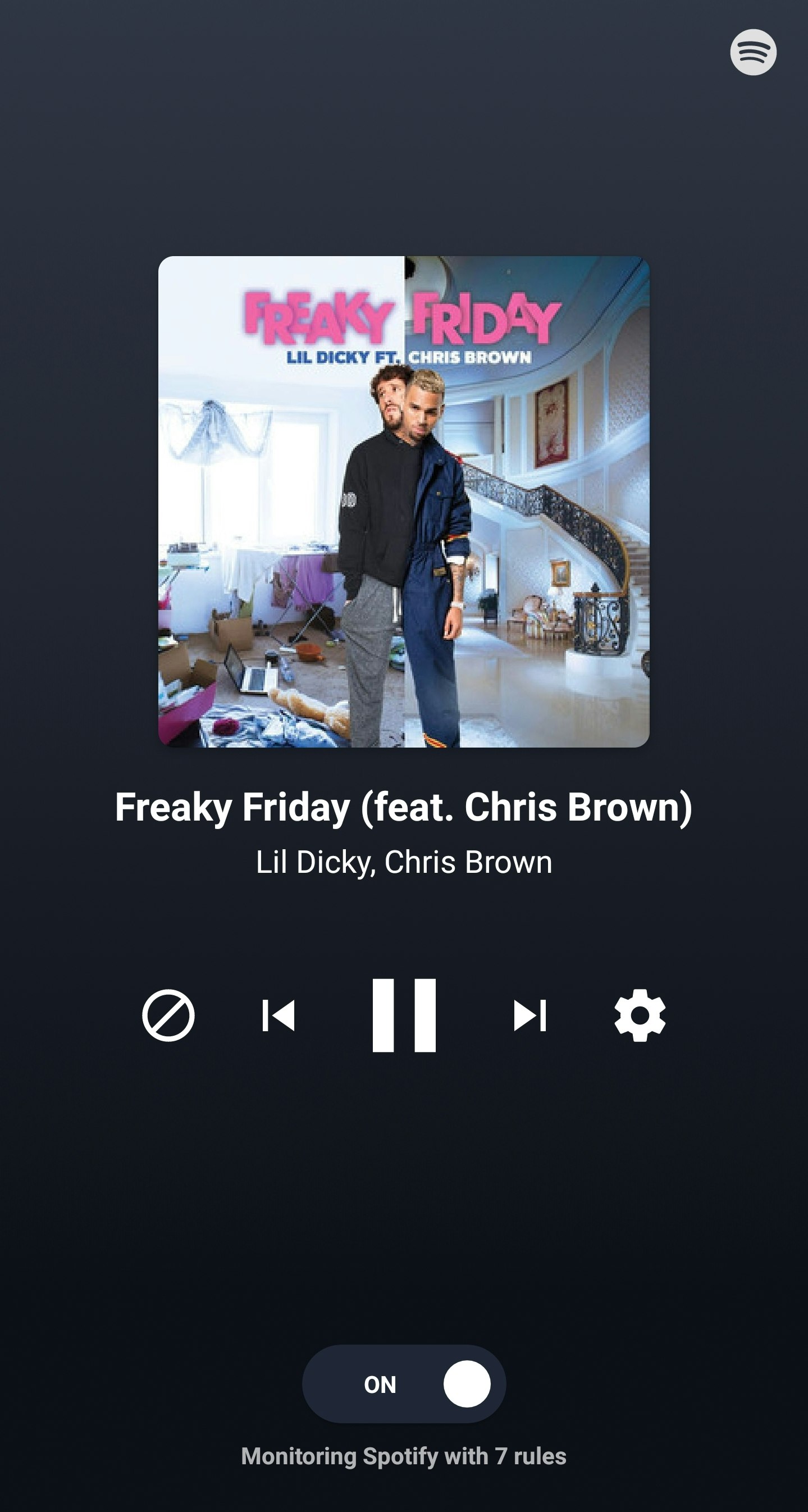Viewport: 808px width, 1512px height.
Task: Skip to the next track
Action: click(x=530, y=1015)
